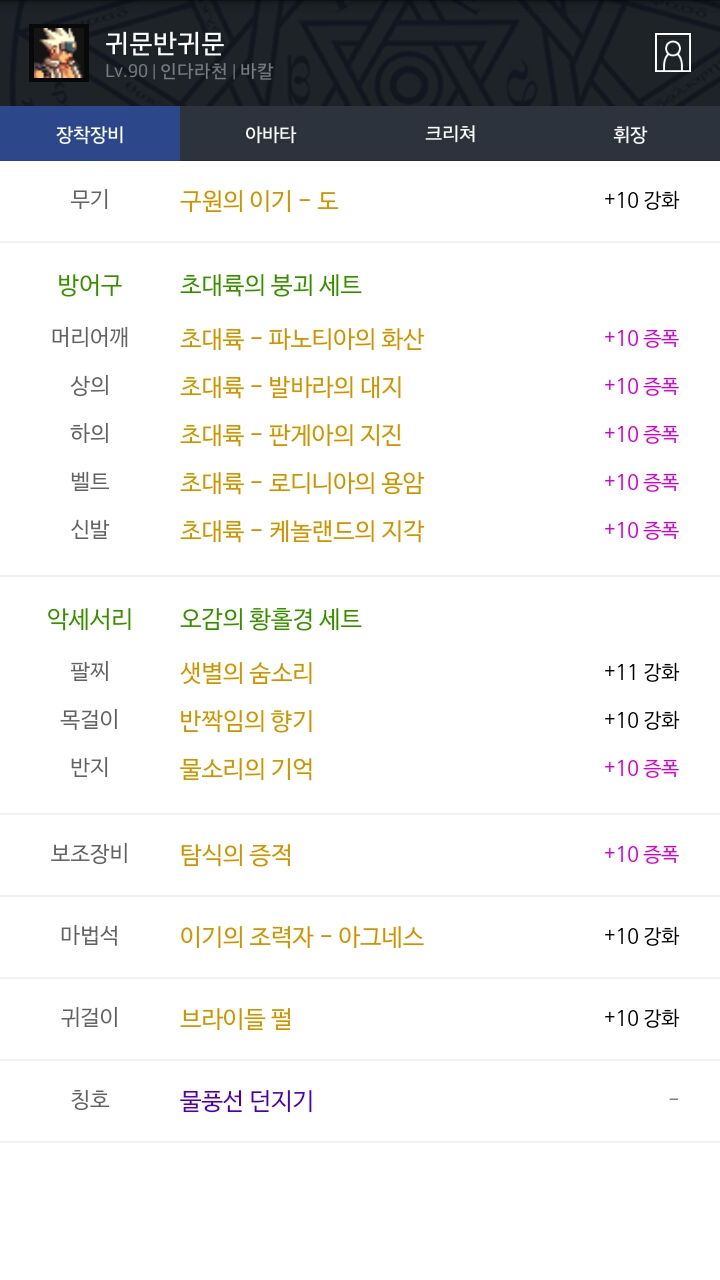The height and width of the screenshot is (1280, 720).
Task: Switch to the 아바타 tab
Action: (270, 134)
